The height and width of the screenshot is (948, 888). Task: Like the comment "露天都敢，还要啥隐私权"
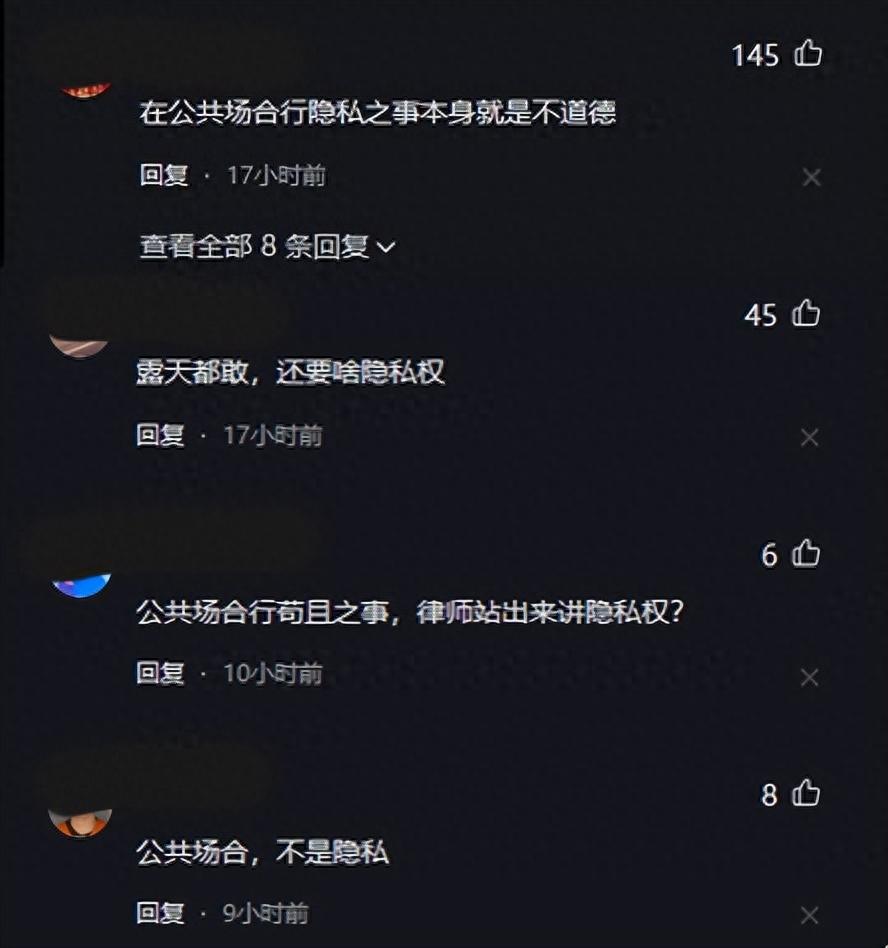806,314
